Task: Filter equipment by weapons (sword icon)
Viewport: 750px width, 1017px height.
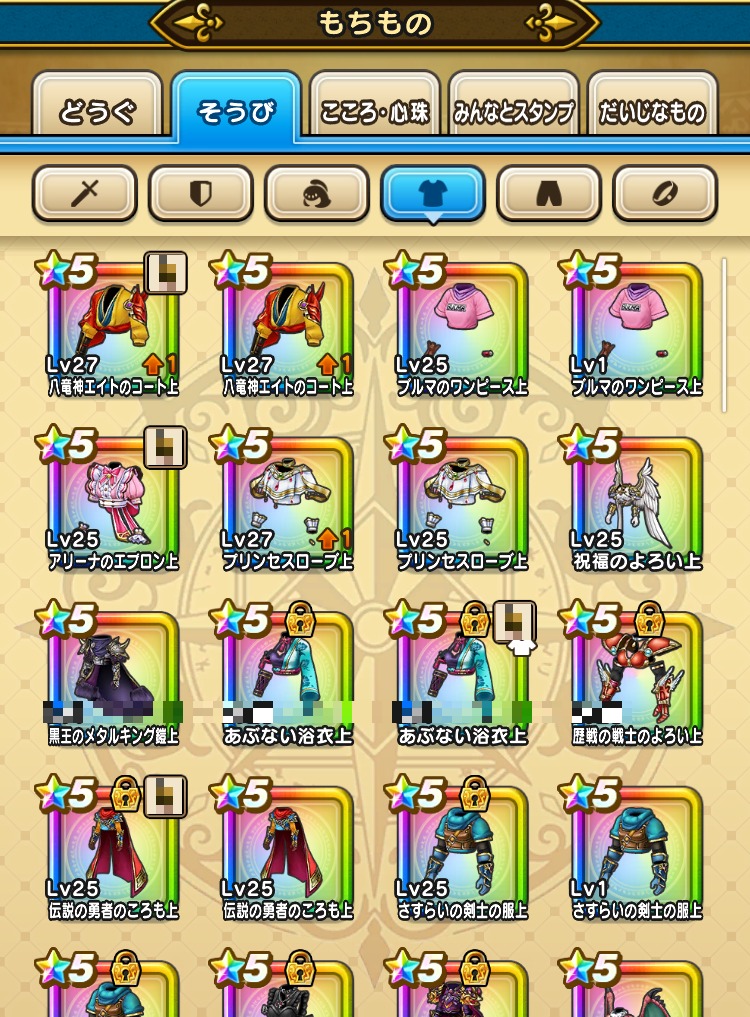Action: pos(85,192)
